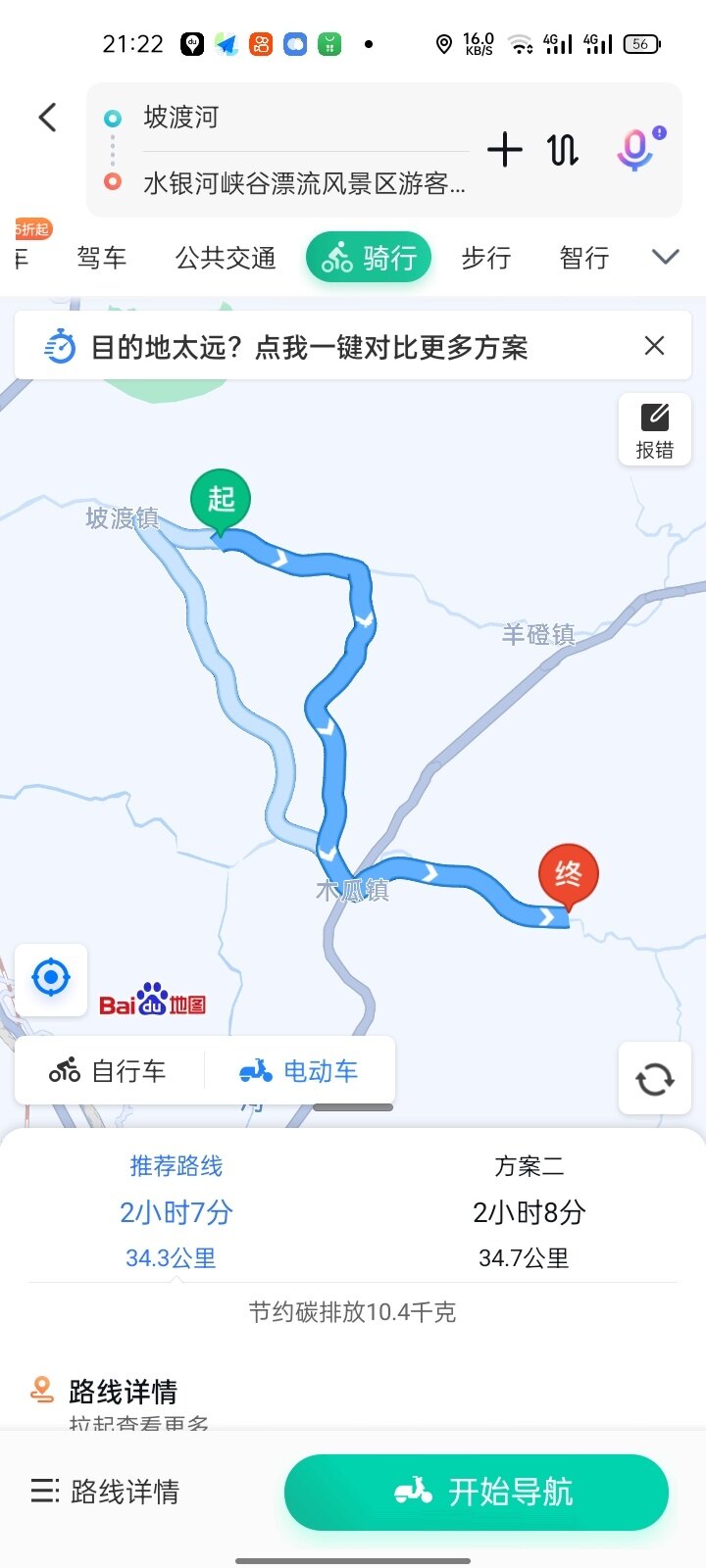Refresh the route results
The image size is (706, 1568).
655,1079
